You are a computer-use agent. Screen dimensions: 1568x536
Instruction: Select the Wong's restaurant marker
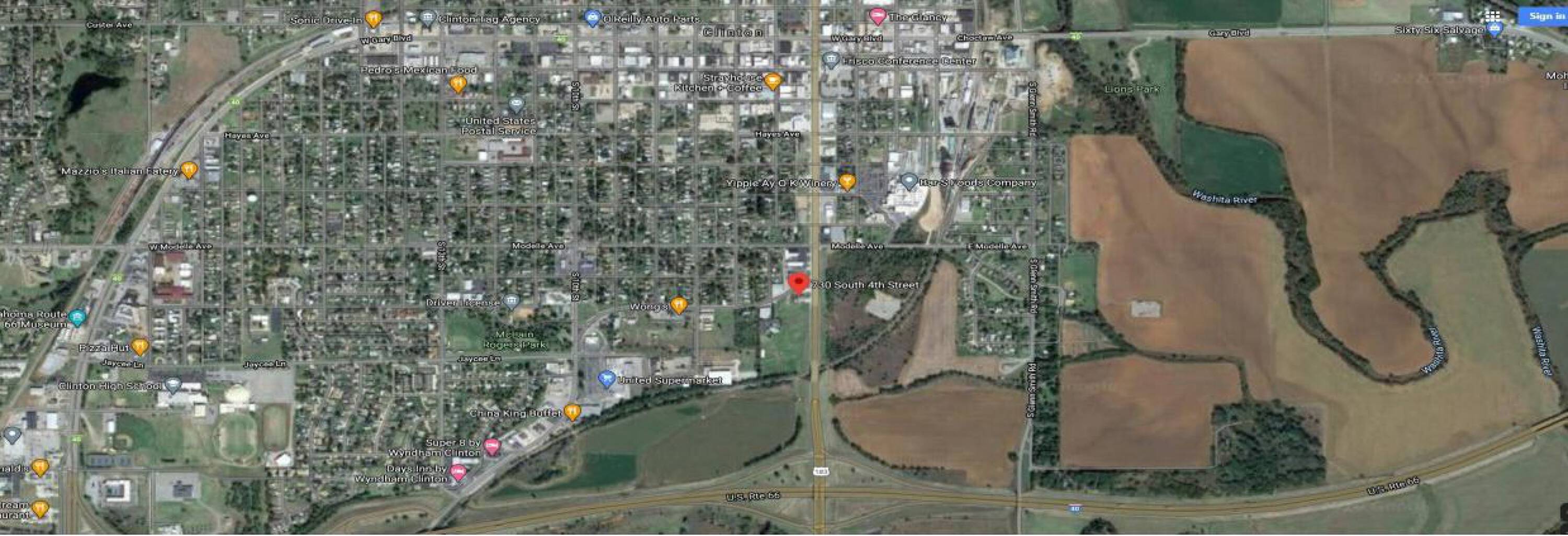679,306
